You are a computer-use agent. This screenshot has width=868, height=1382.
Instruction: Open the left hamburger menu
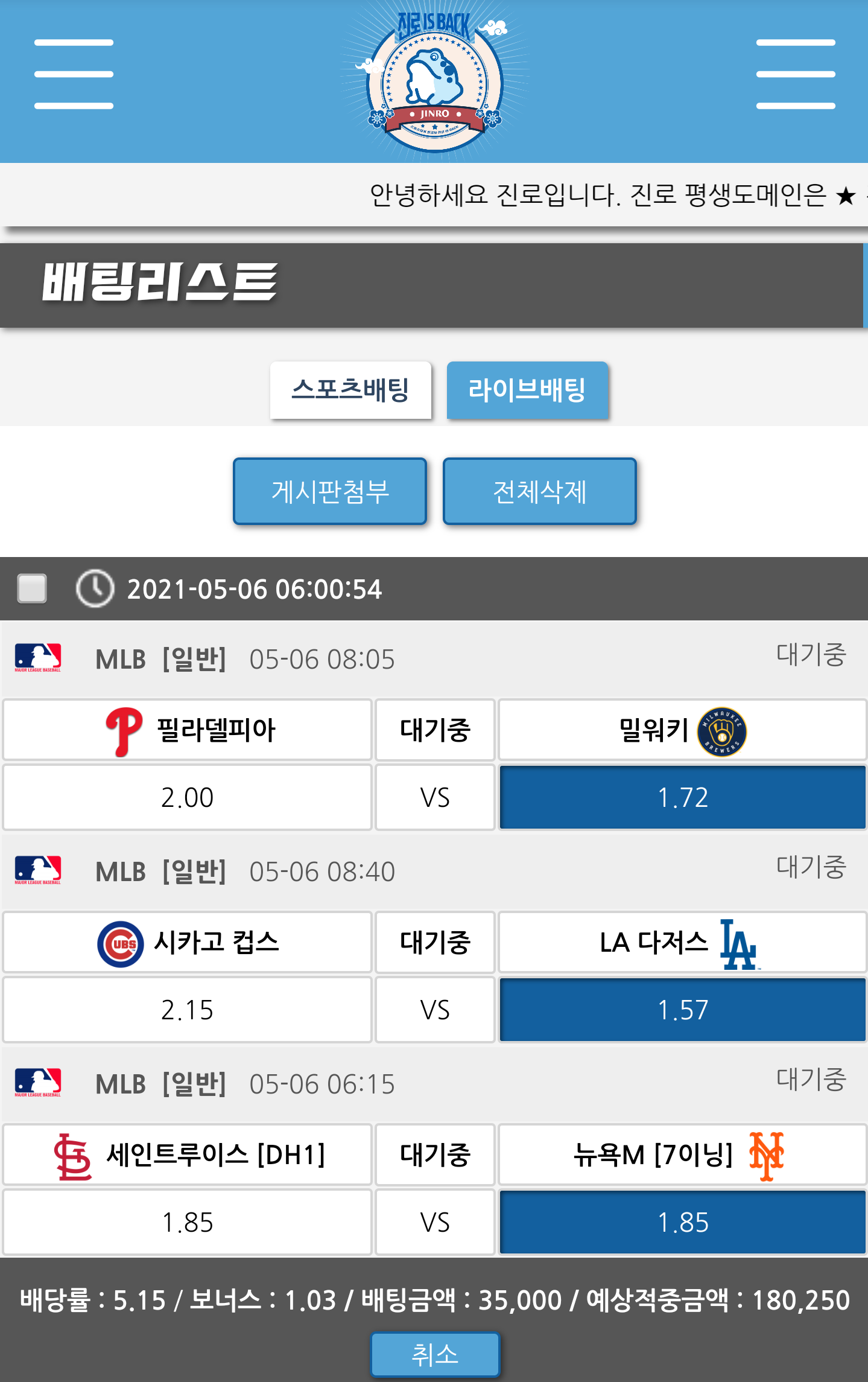(74, 74)
